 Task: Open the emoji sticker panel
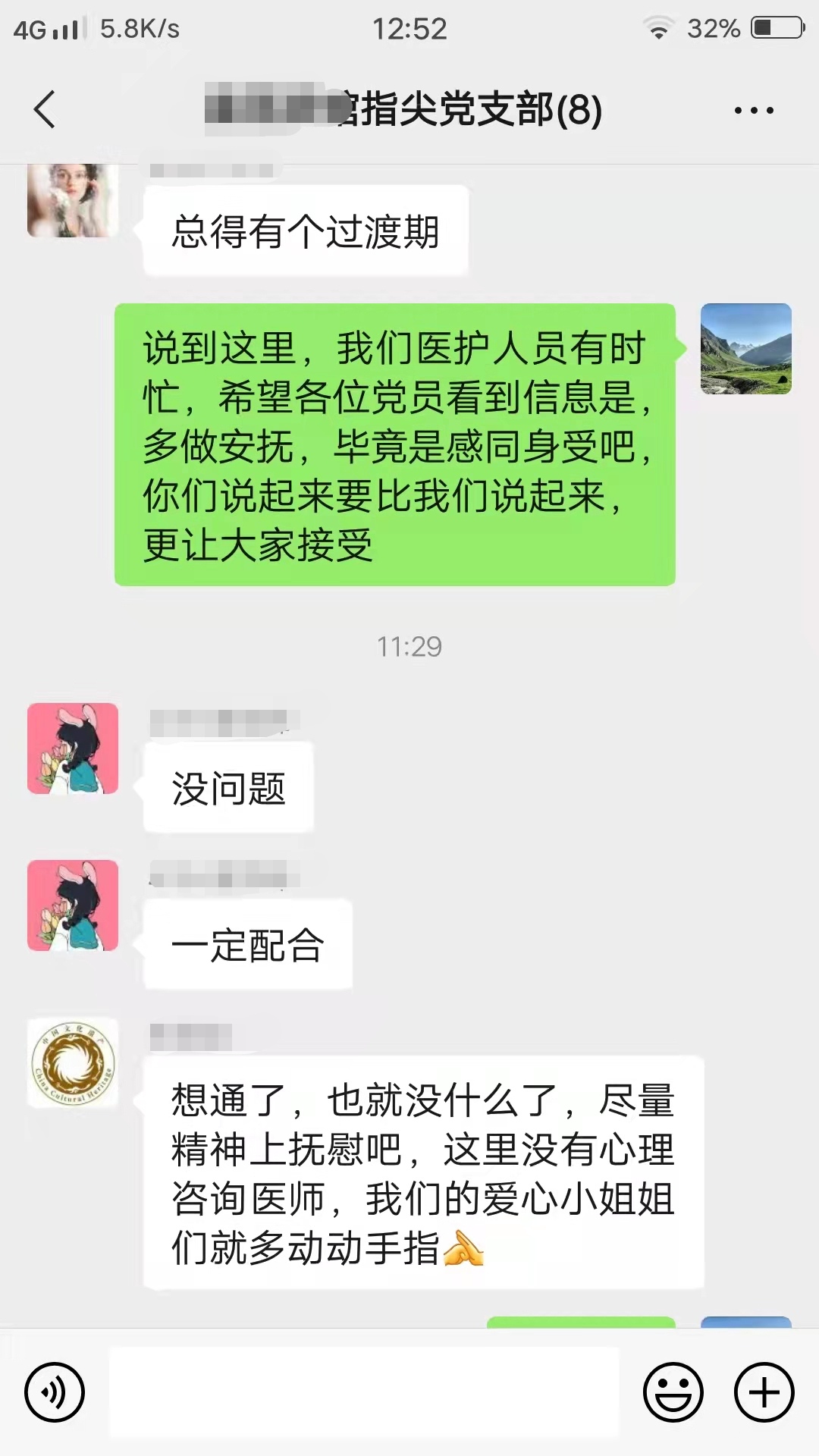pyautogui.click(x=673, y=1392)
